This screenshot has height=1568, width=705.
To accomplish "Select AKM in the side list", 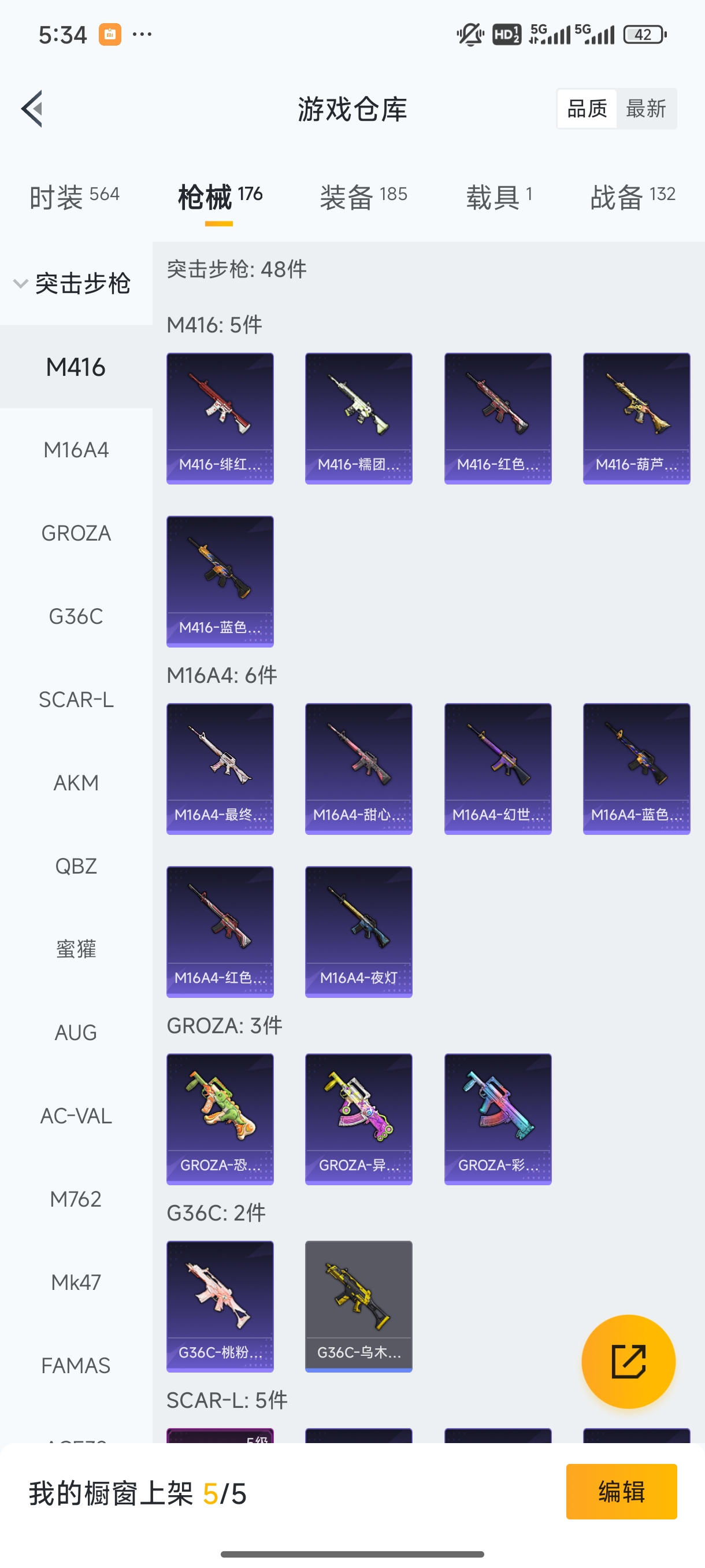I will [x=76, y=783].
